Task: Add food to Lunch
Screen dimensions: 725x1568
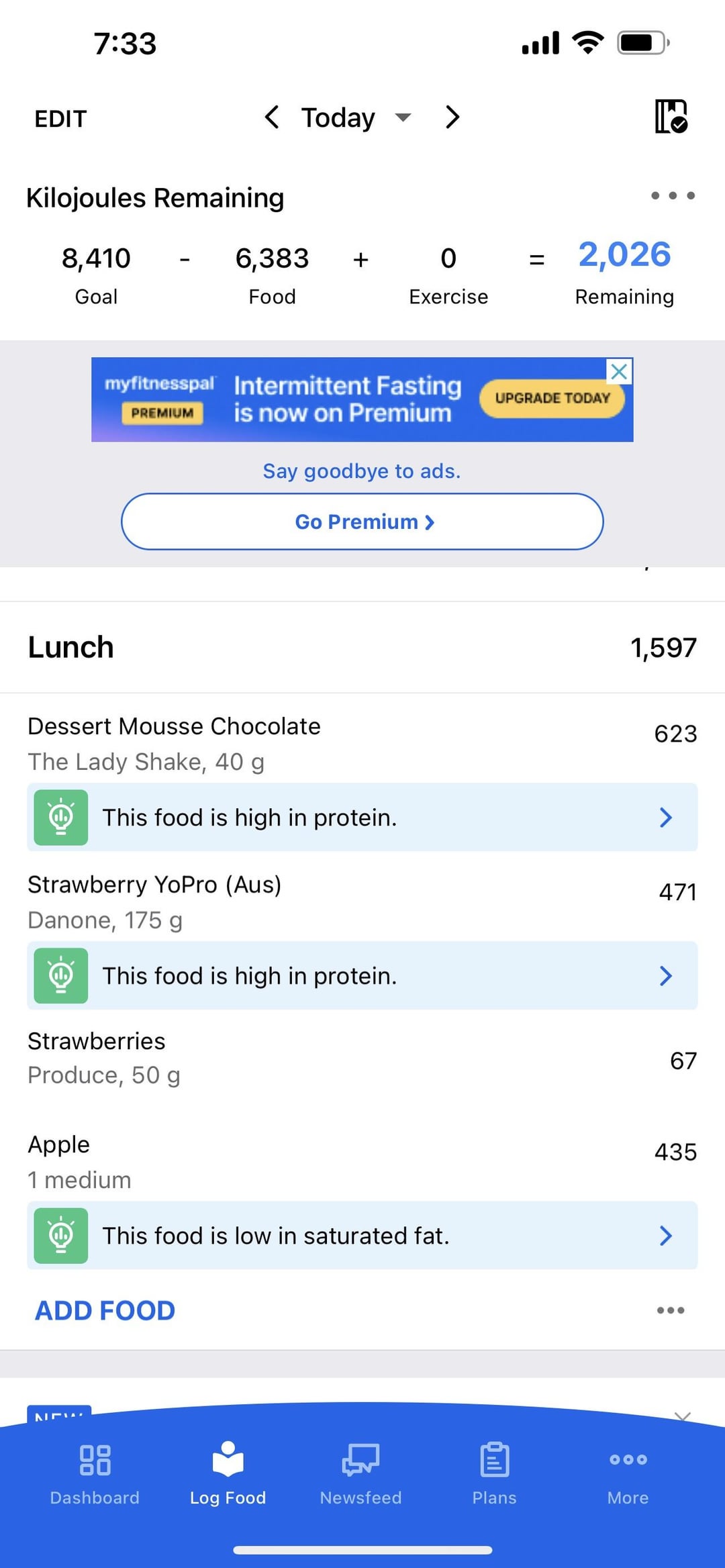Action: (x=105, y=1310)
